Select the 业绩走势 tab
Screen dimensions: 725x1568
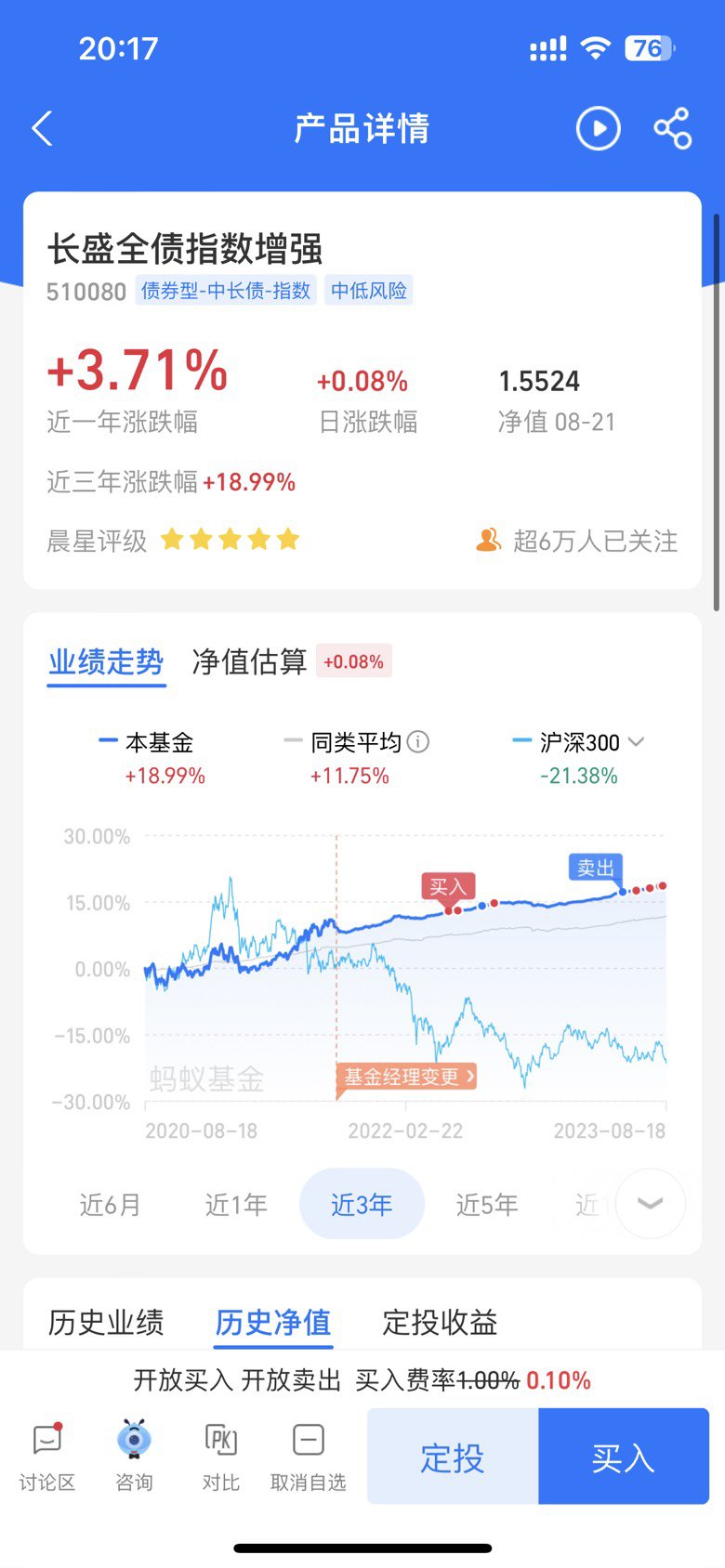pyautogui.click(x=106, y=662)
